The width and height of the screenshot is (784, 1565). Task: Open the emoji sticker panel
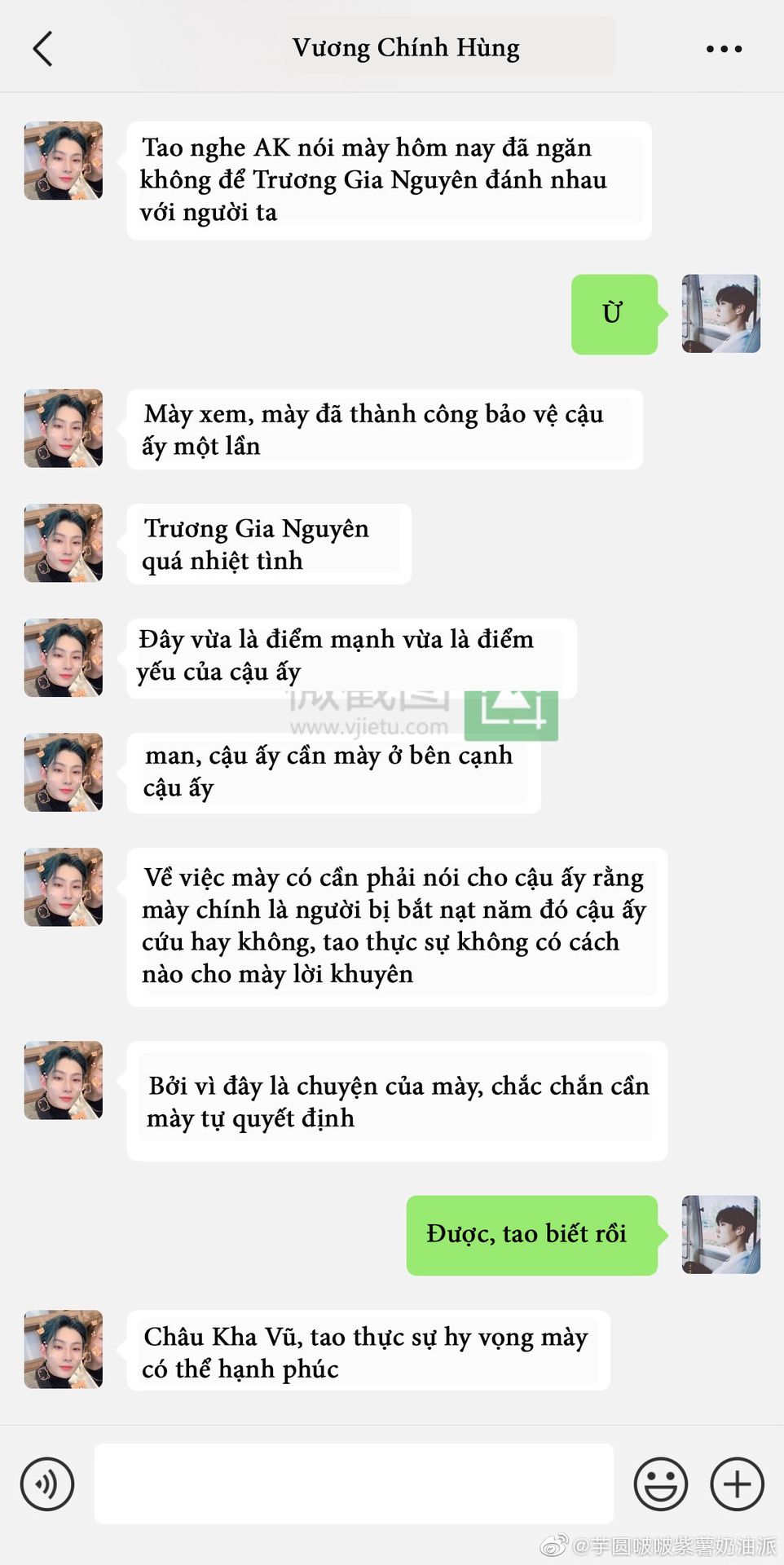pyautogui.click(x=661, y=1483)
